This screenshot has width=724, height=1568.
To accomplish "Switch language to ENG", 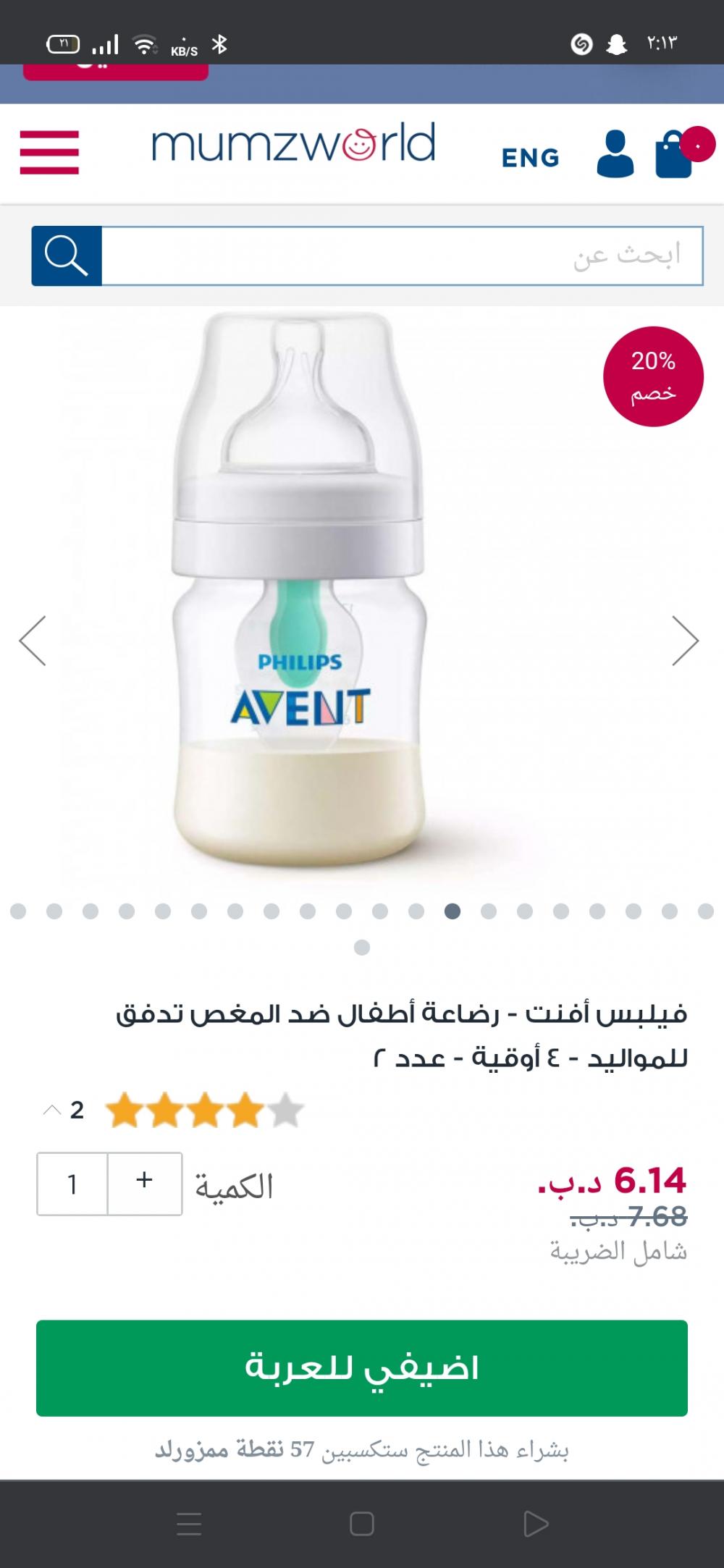I will tap(530, 158).
